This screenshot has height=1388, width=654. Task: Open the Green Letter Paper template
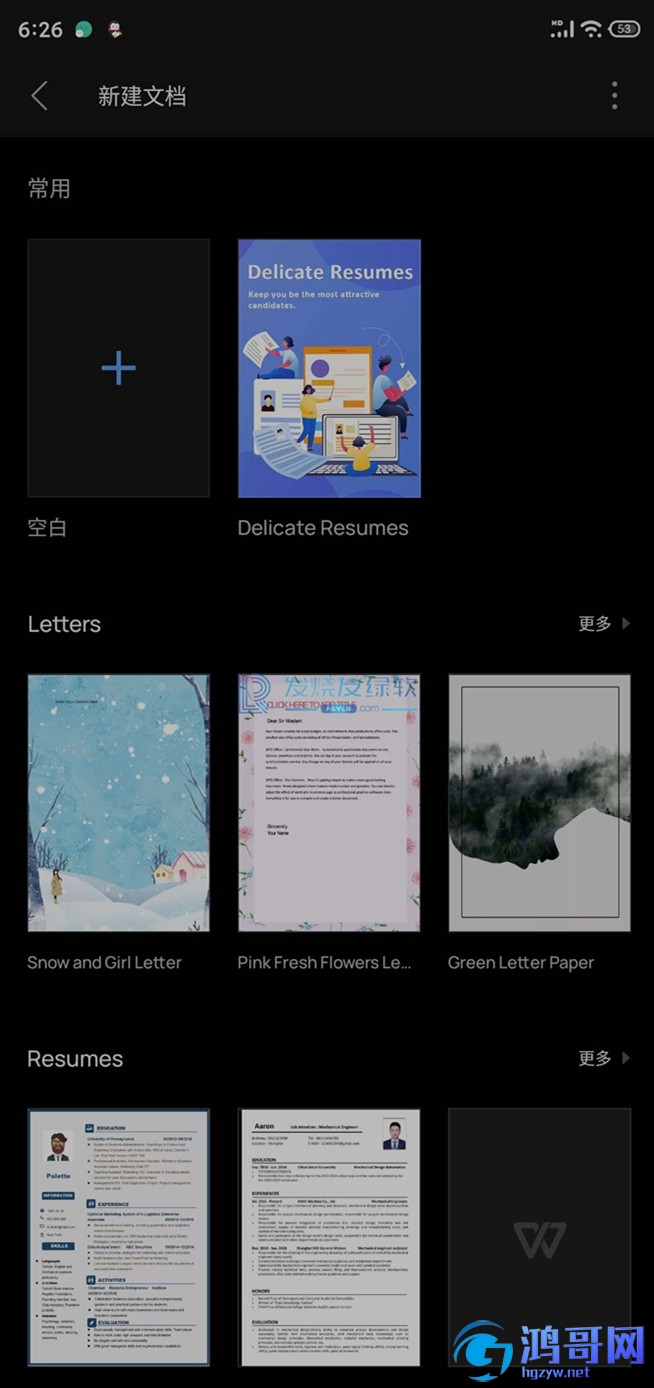(539, 803)
